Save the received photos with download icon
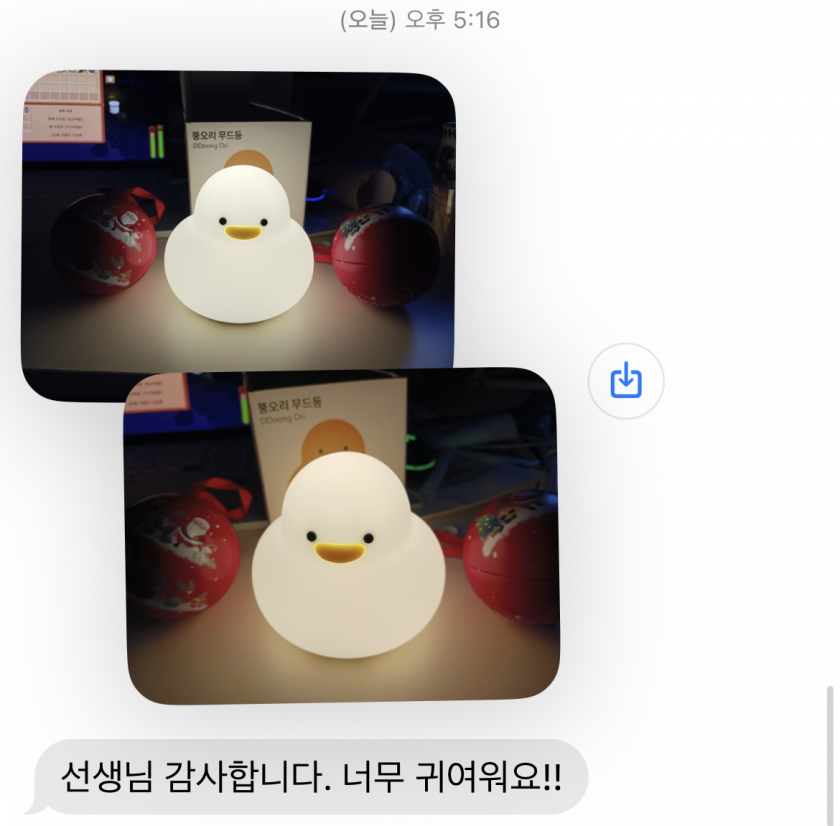This screenshot has height=826, width=840. pos(626,381)
